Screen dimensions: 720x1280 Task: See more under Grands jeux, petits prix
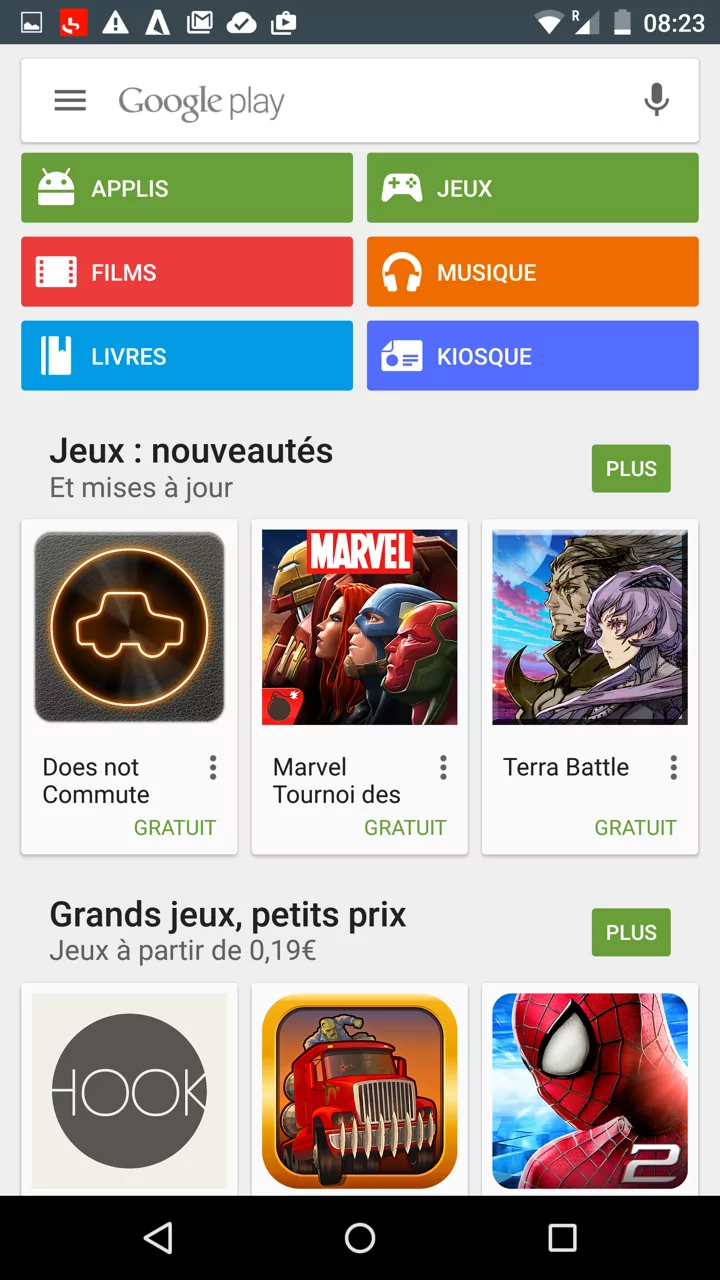pyautogui.click(x=631, y=933)
